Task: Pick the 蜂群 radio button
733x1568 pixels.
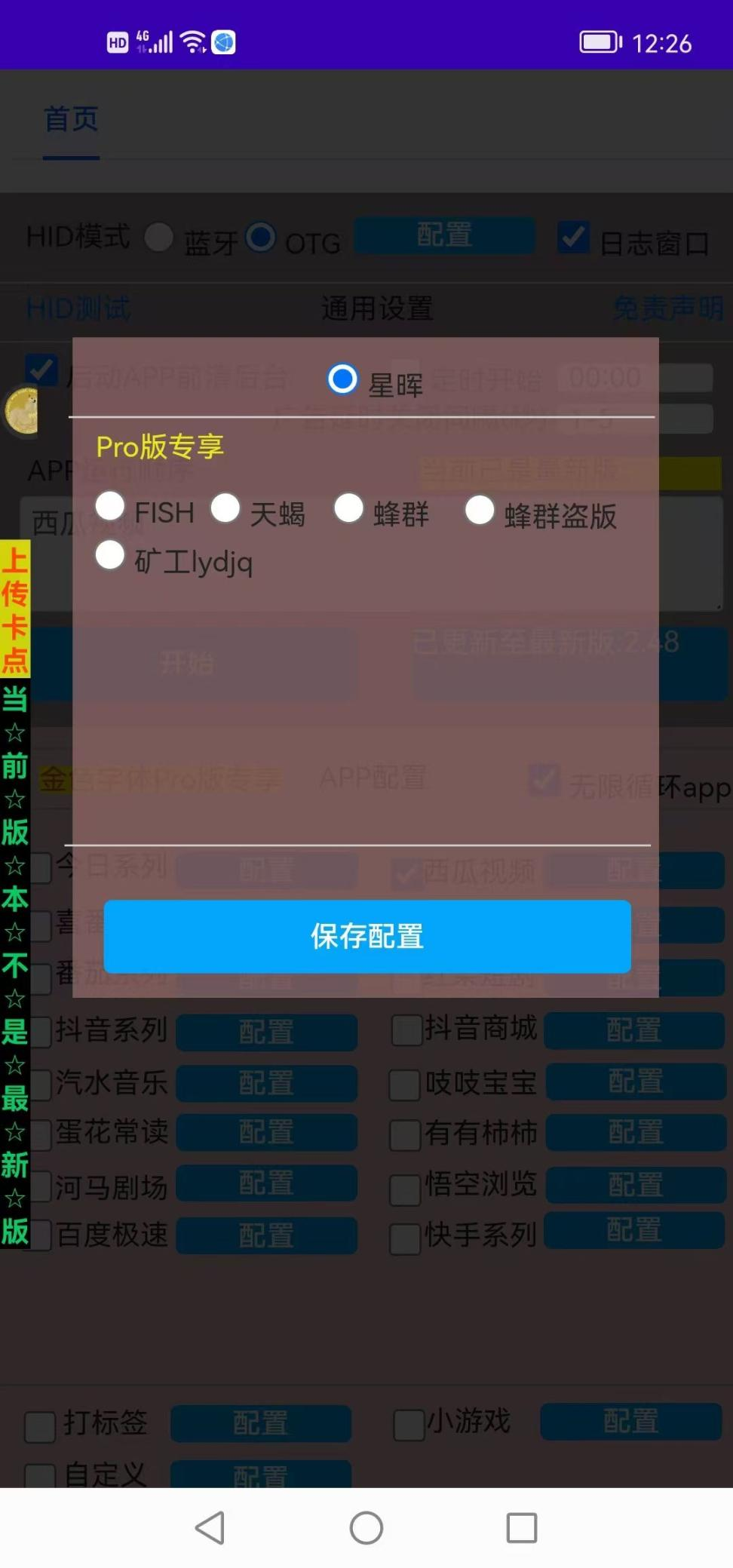Action: pos(348,508)
